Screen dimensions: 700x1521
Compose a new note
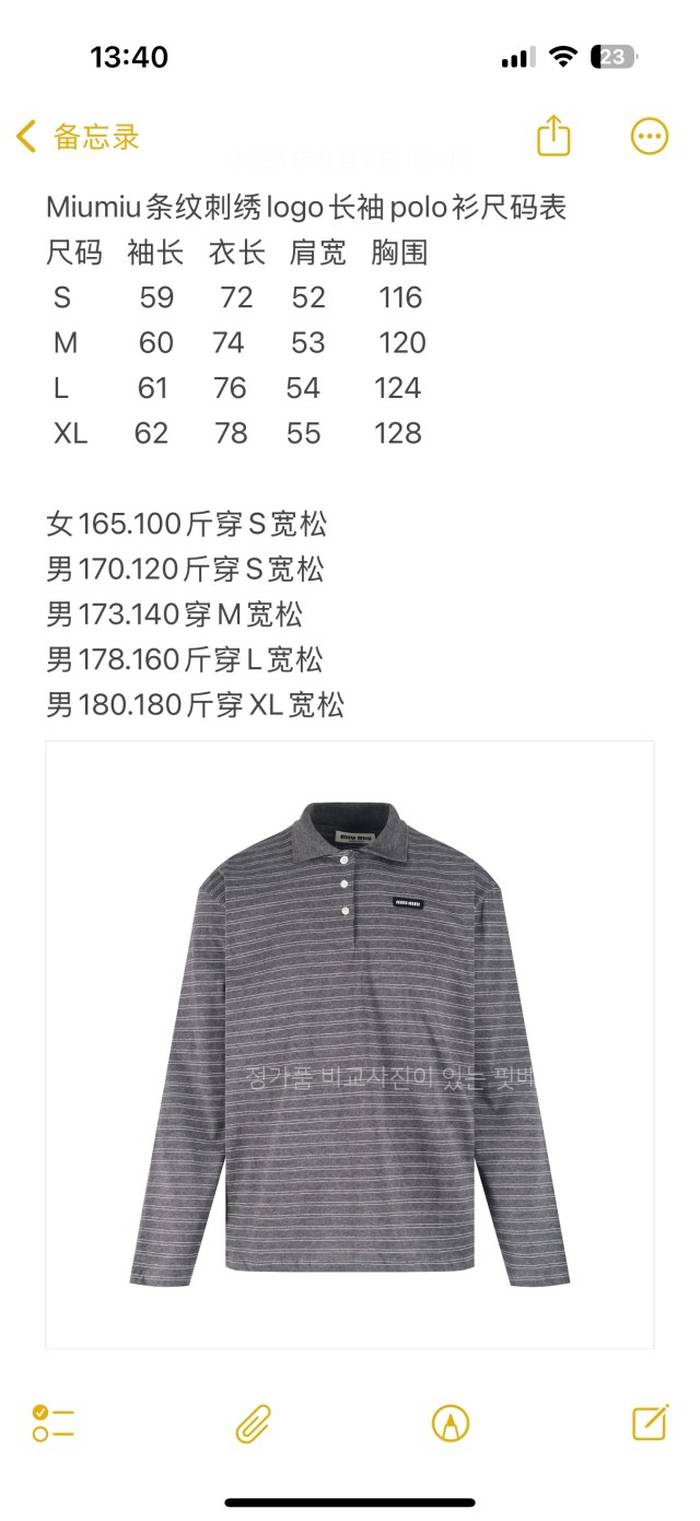650,1421
